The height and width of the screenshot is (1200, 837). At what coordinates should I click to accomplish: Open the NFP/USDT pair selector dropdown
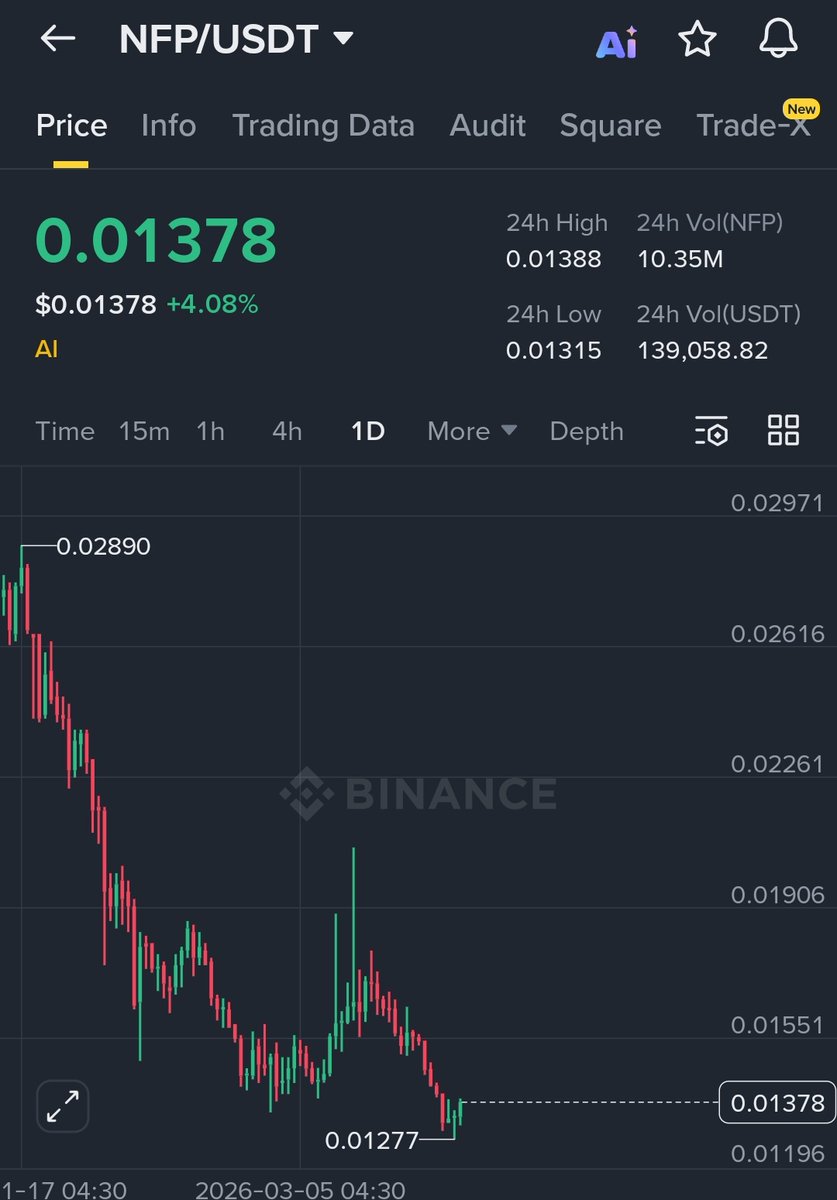[236, 39]
